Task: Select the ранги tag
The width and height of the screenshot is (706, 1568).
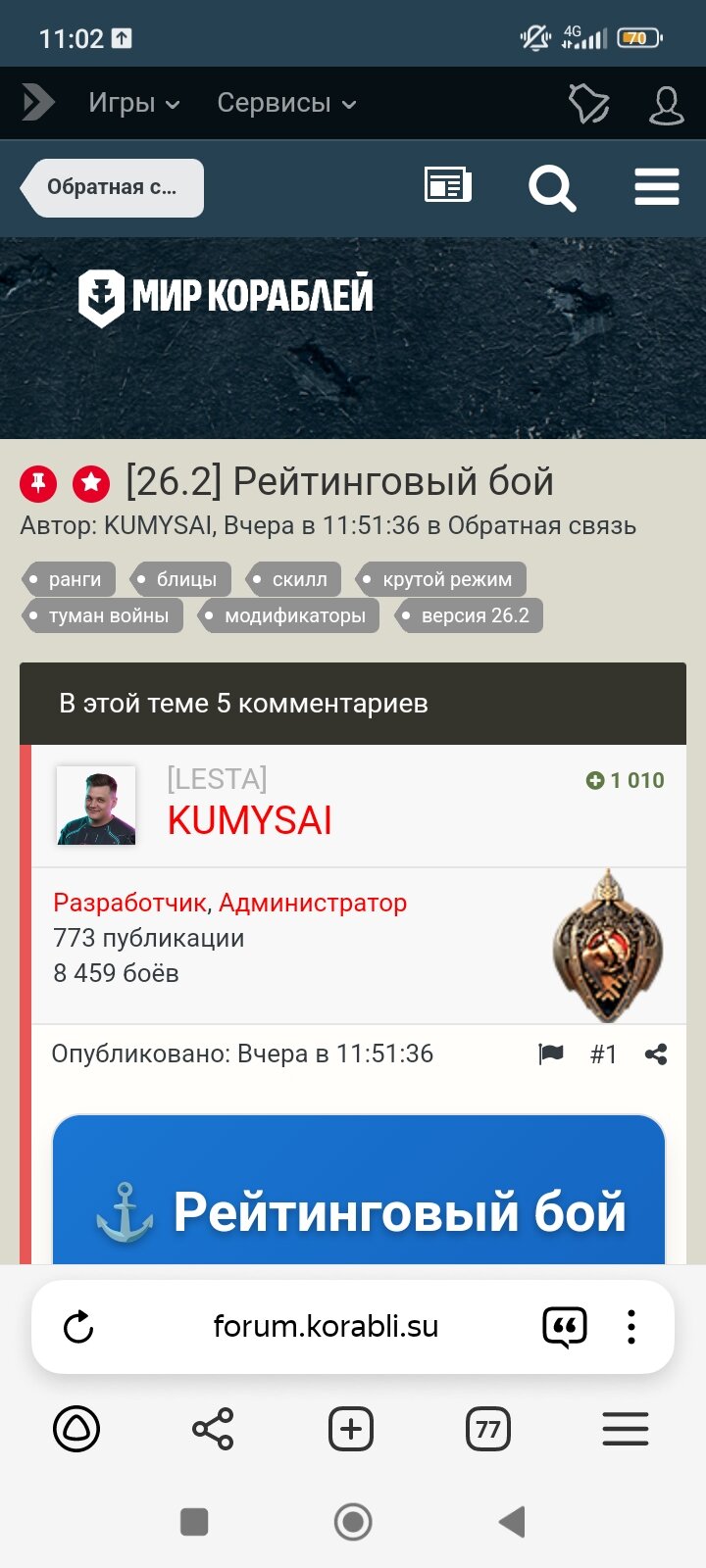Action: 69,579
